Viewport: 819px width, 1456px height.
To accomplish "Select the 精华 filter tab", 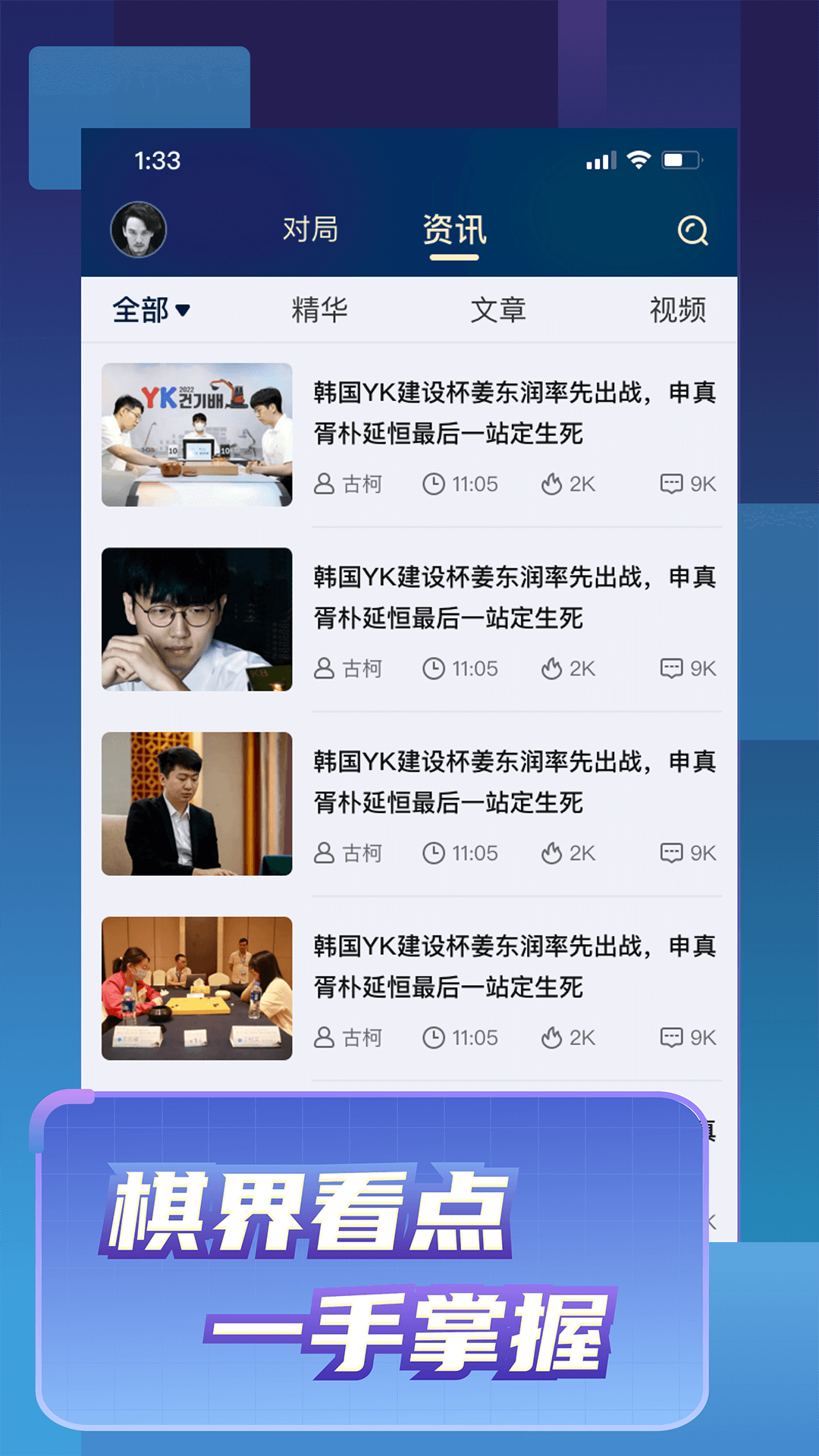I will (318, 309).
